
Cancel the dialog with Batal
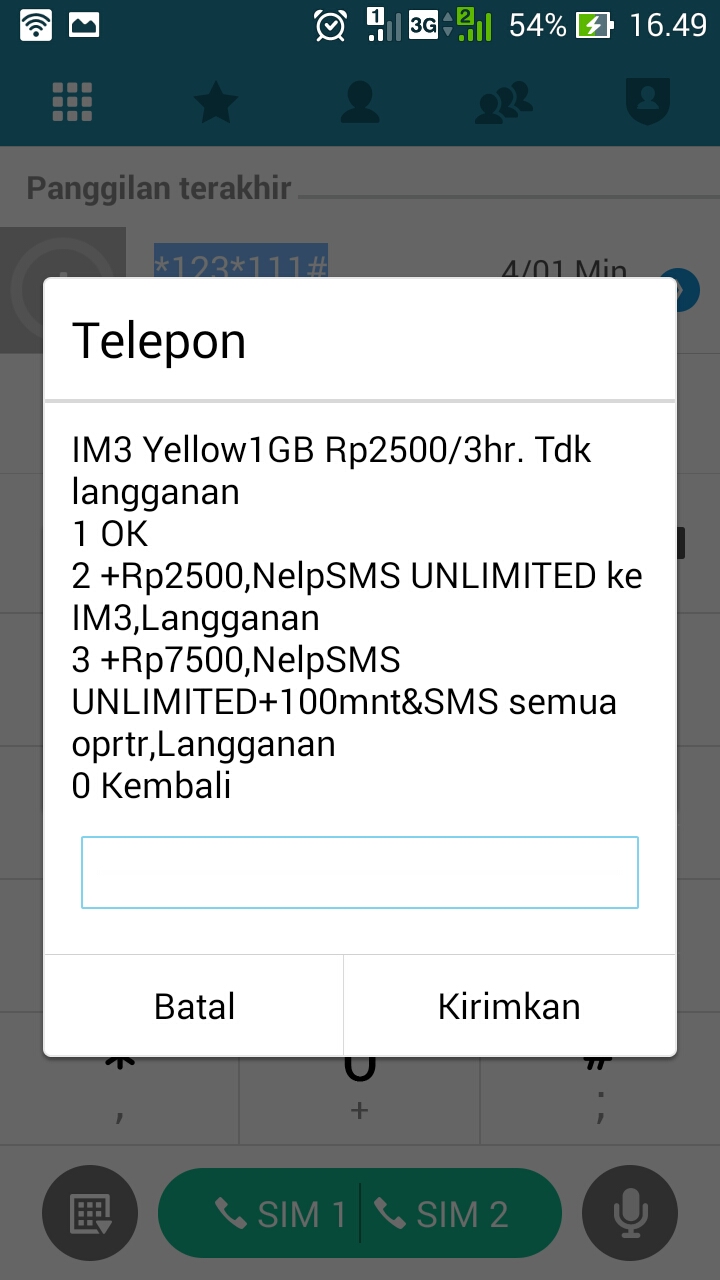pyautogui.click(x=194, y=1006)
